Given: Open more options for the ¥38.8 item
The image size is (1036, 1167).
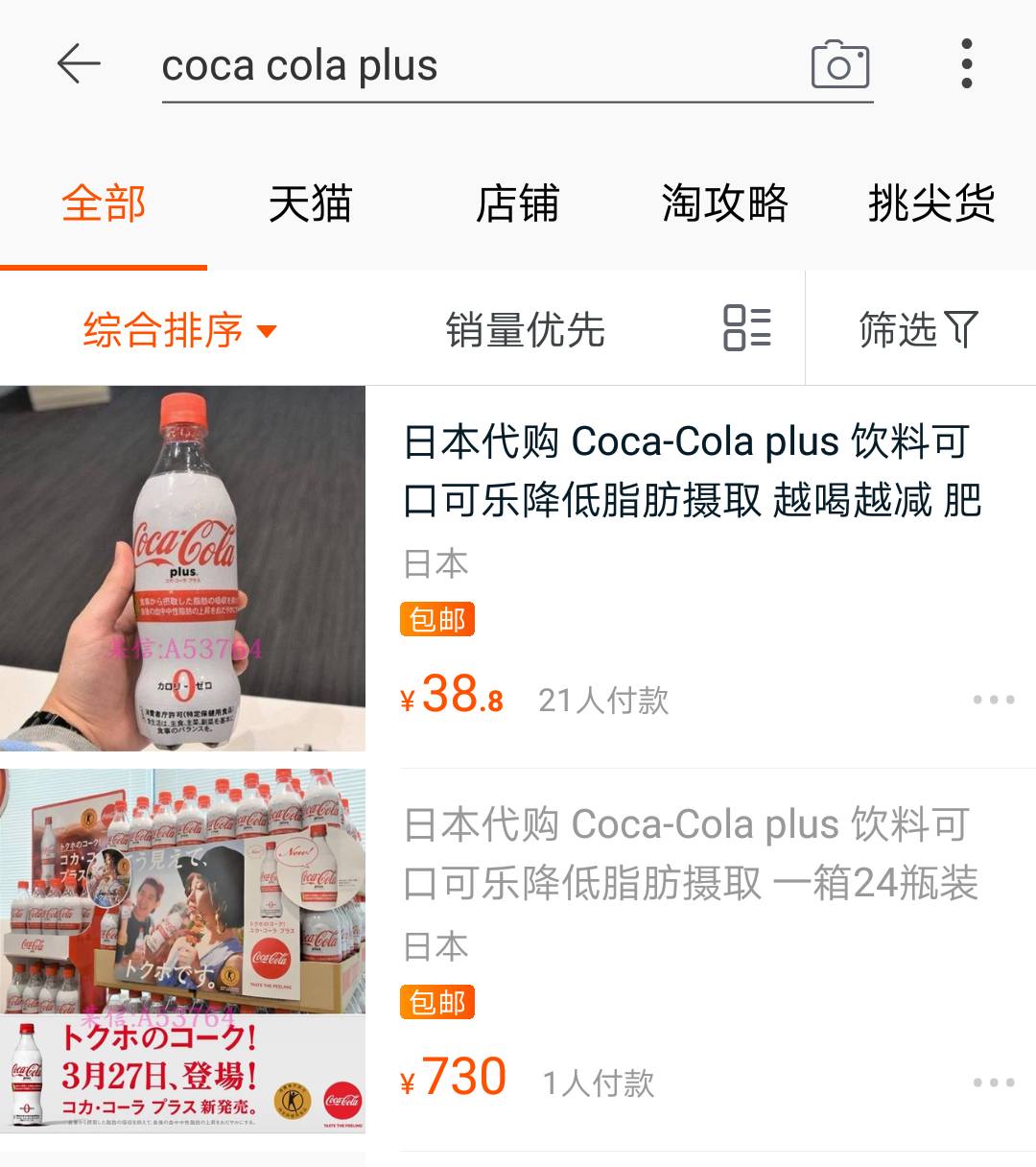Looking at the screenshot, I should pos(993,700).
